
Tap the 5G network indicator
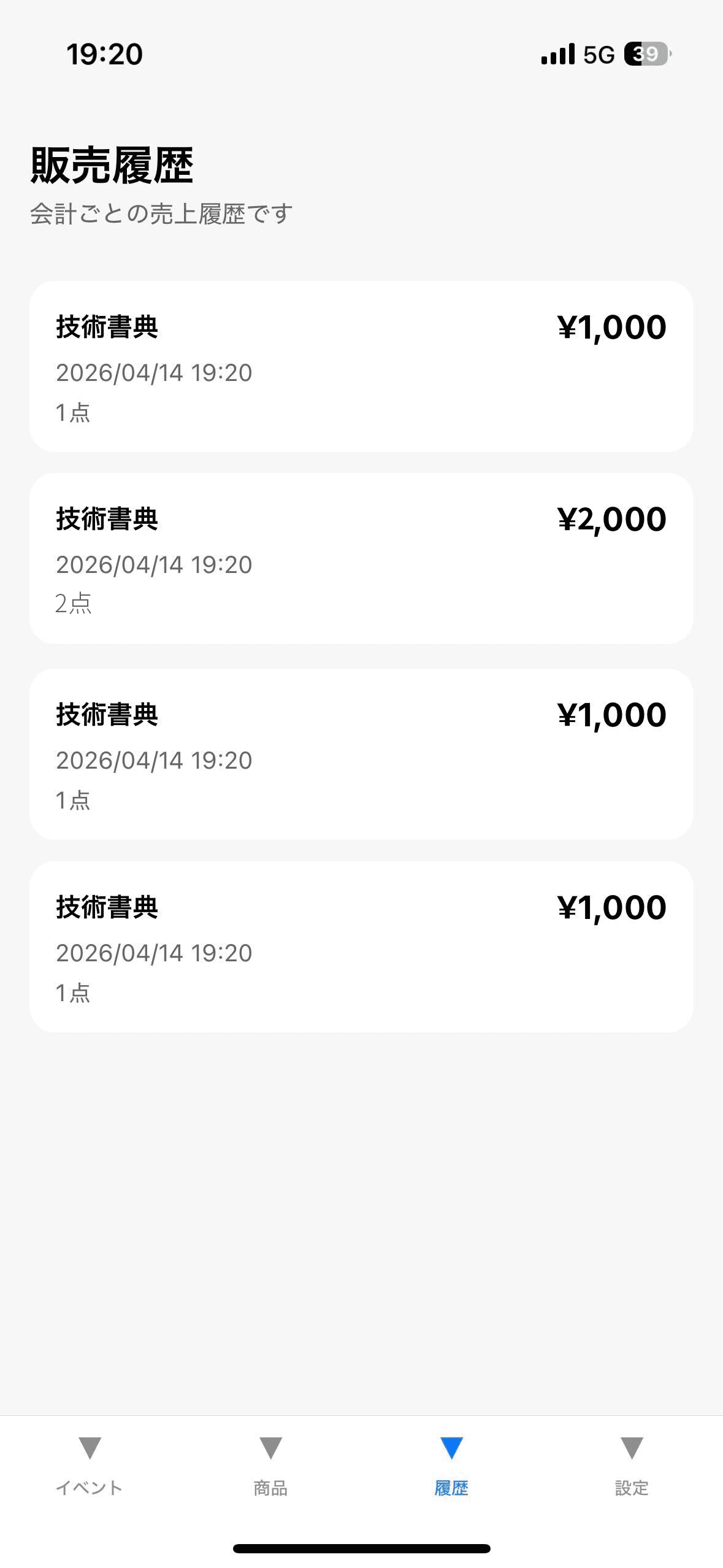598,55
